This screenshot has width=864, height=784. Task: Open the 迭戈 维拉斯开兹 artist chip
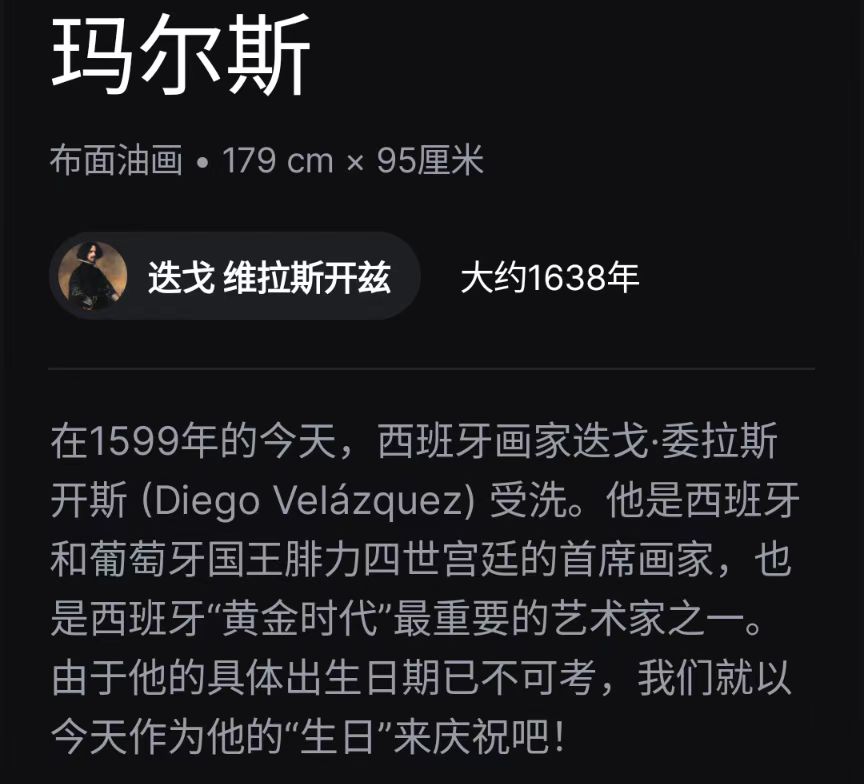click(235, 277)
